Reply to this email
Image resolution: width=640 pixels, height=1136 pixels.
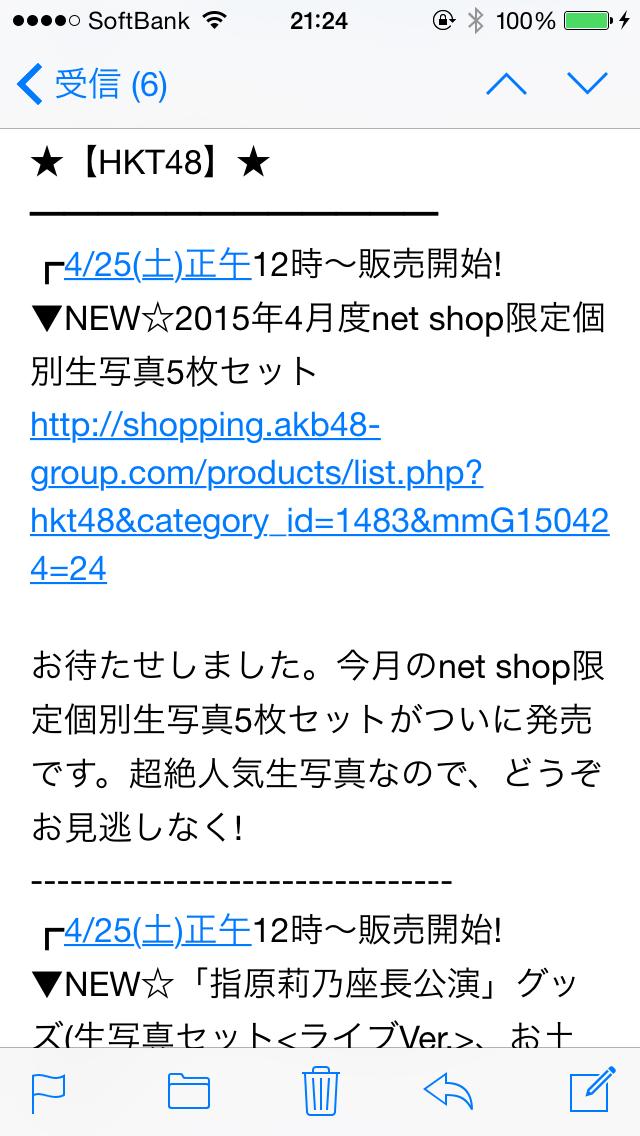pyautogui.click(x=450, y=1090)
